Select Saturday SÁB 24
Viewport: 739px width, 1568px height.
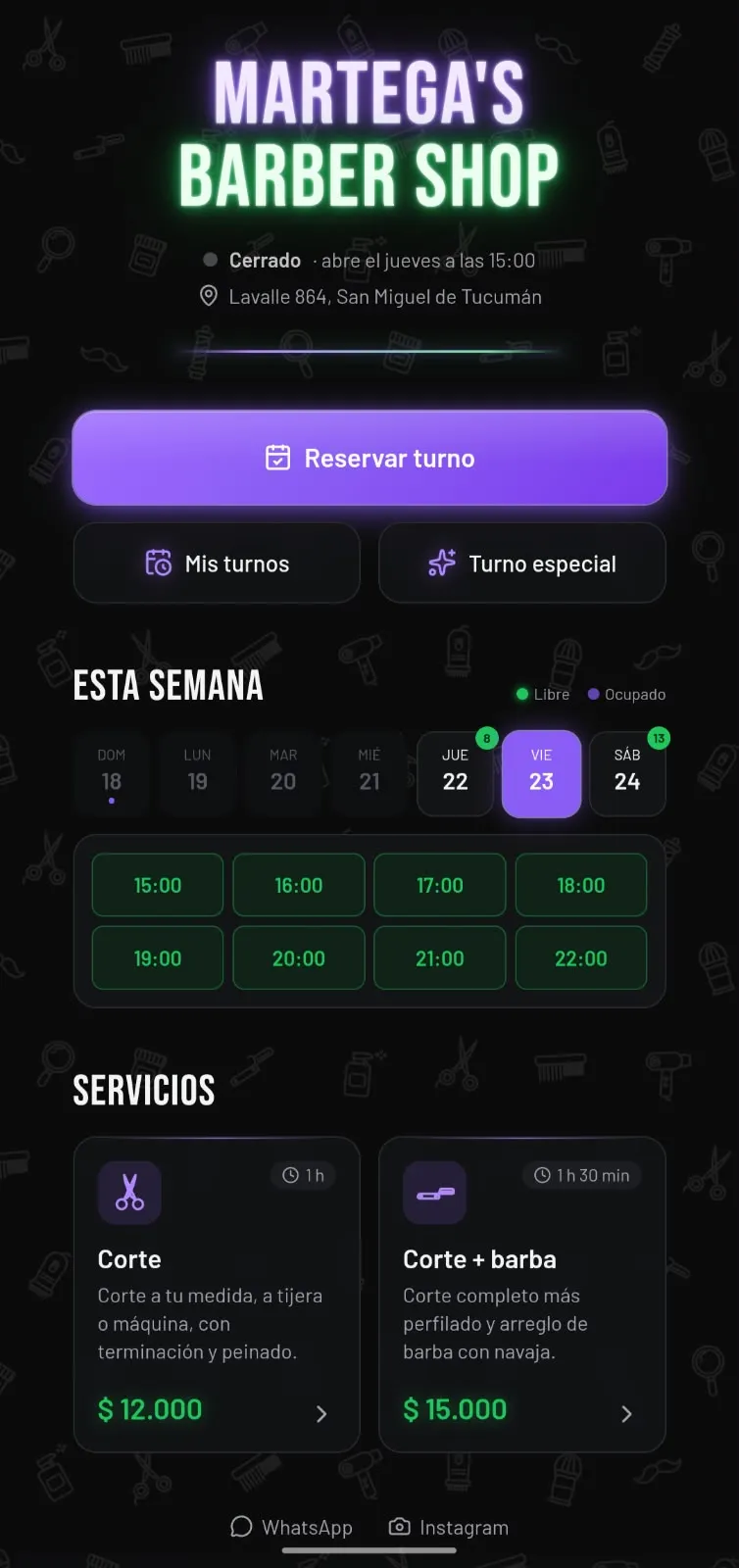point(627,773)
